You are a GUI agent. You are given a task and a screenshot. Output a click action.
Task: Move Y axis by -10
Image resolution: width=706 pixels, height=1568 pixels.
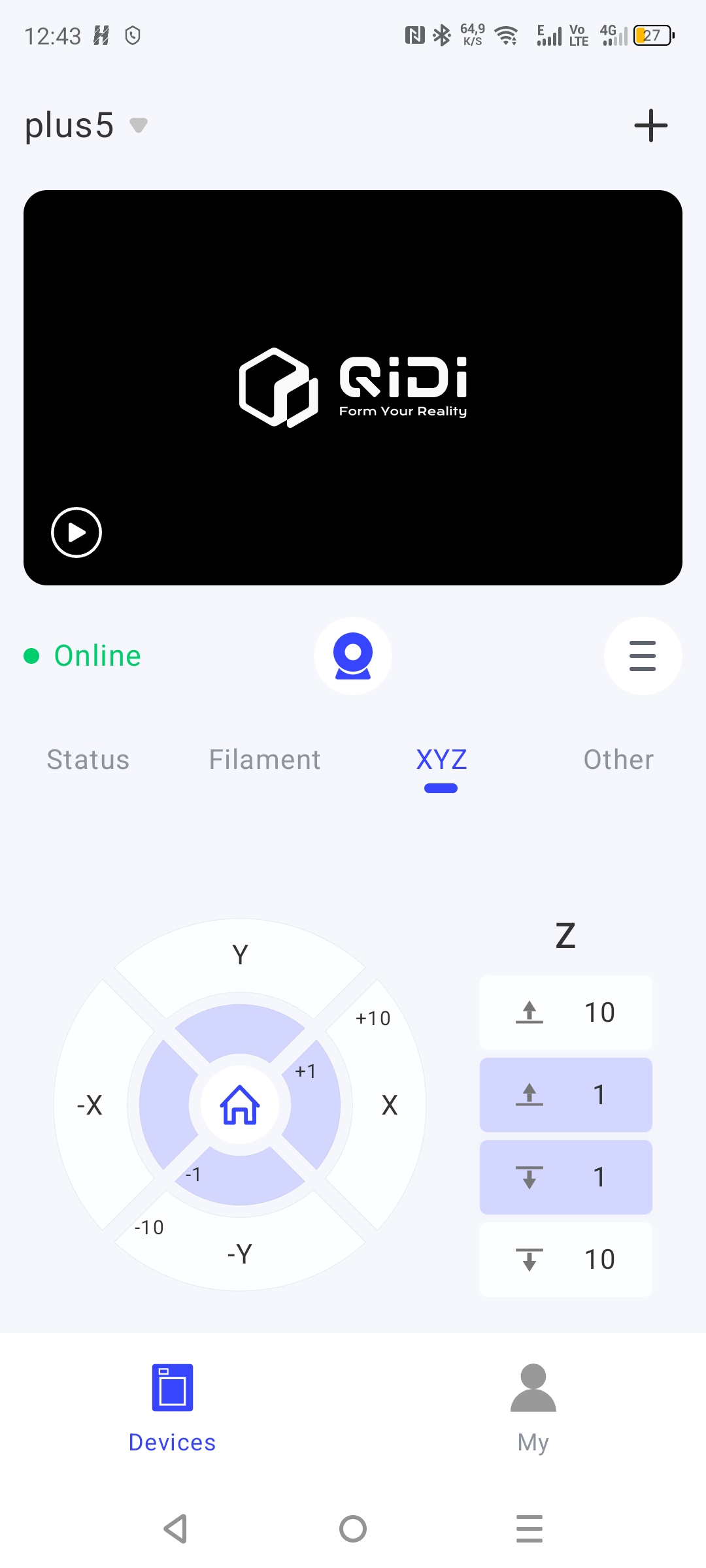click(240, 1254)
